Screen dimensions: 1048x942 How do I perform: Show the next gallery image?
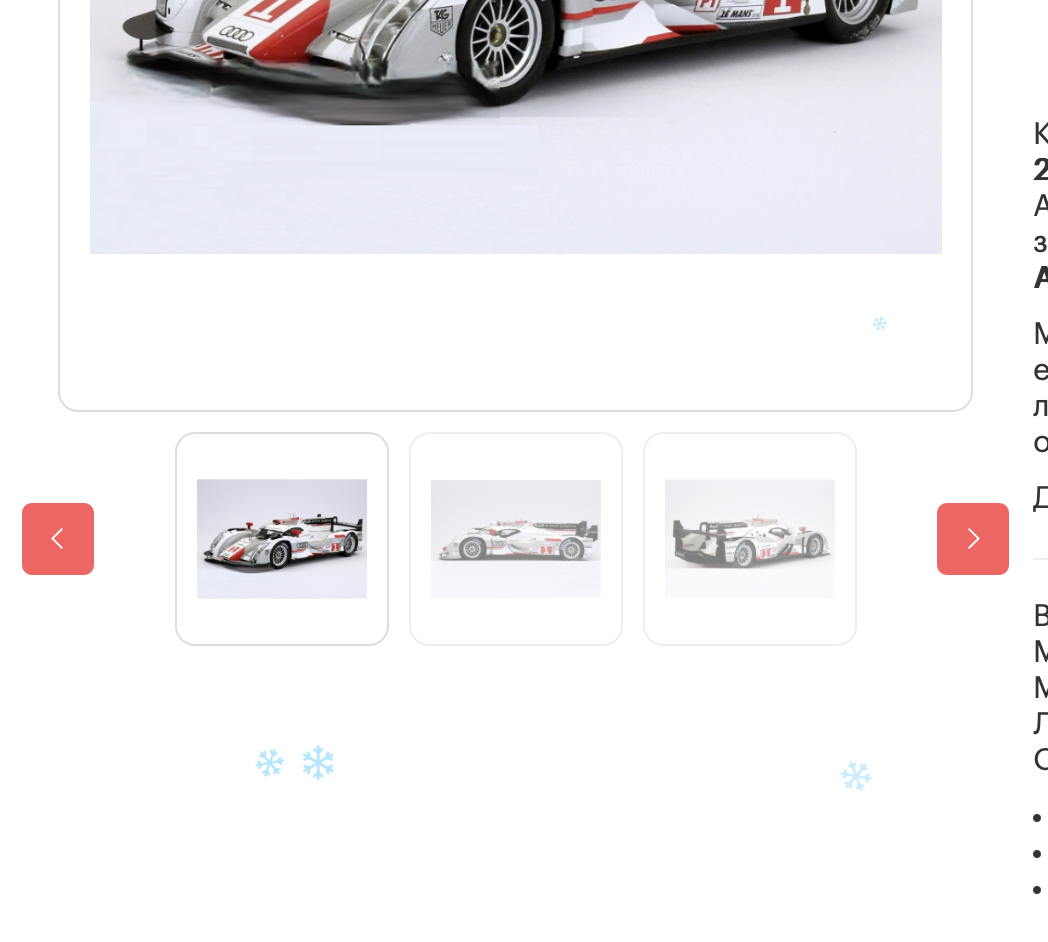coord(972,539)
